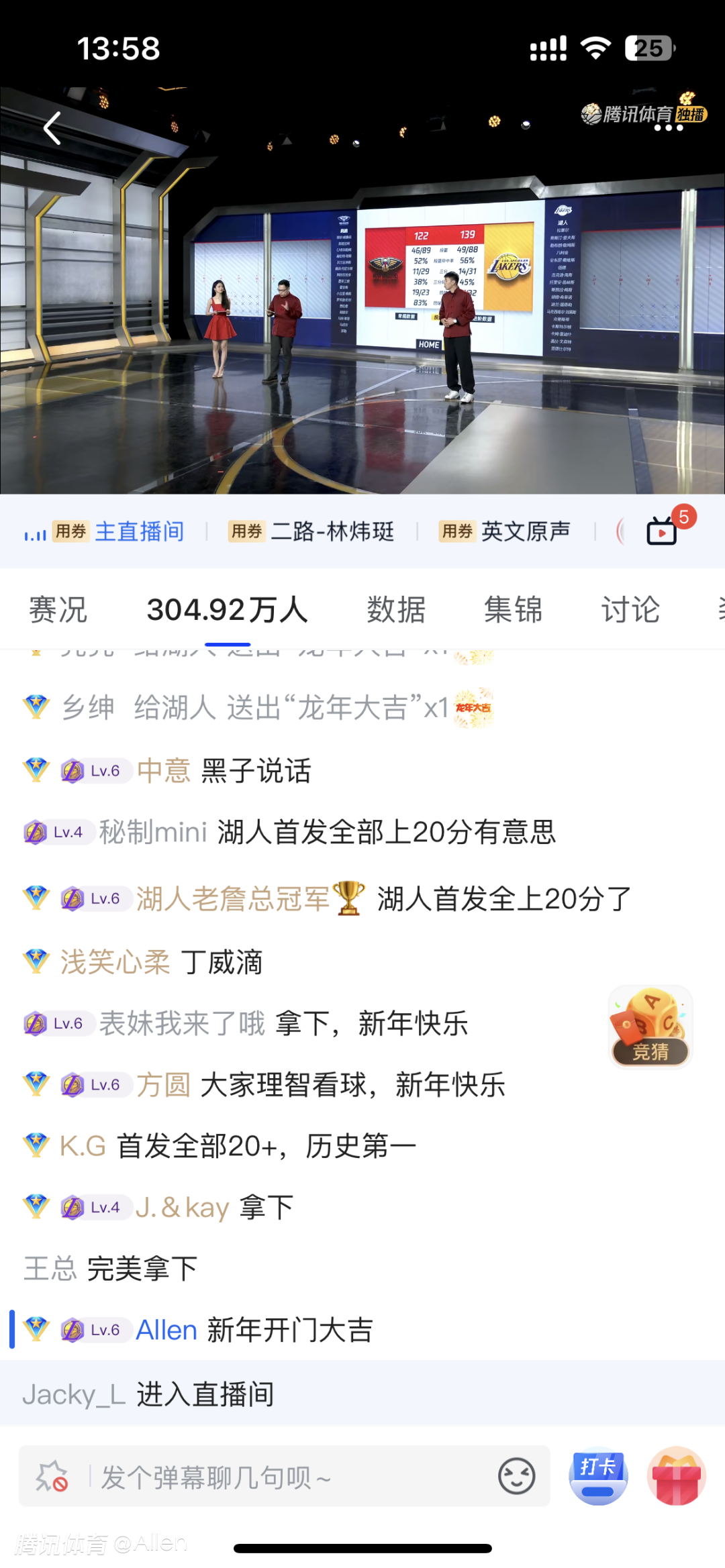The height and width of the screenshot is (1568, 725).
Task: Select the 304.92万人 chat tab
Action: coord(227,609)
